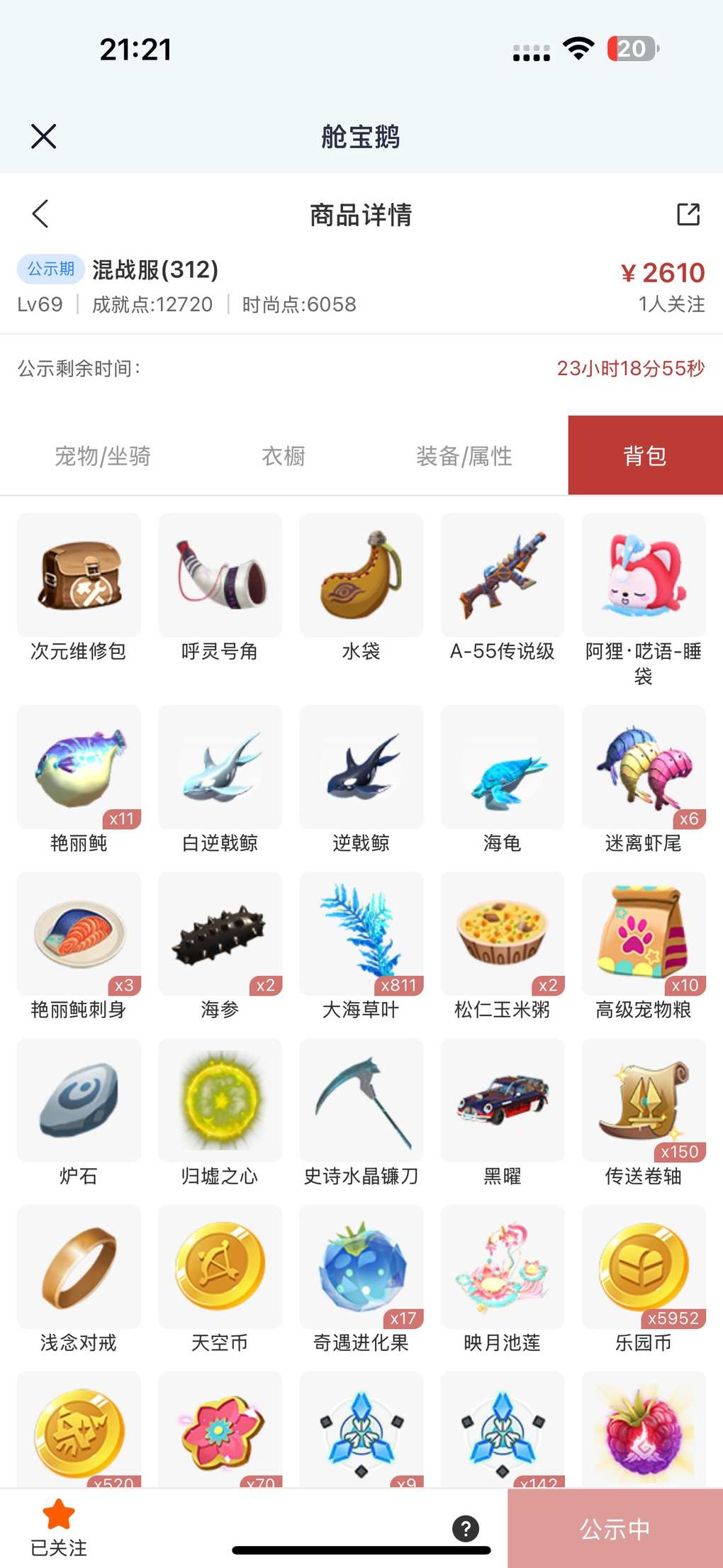723x1568 pixels.
Task: Share this product listing
Action: pos(688,214)
